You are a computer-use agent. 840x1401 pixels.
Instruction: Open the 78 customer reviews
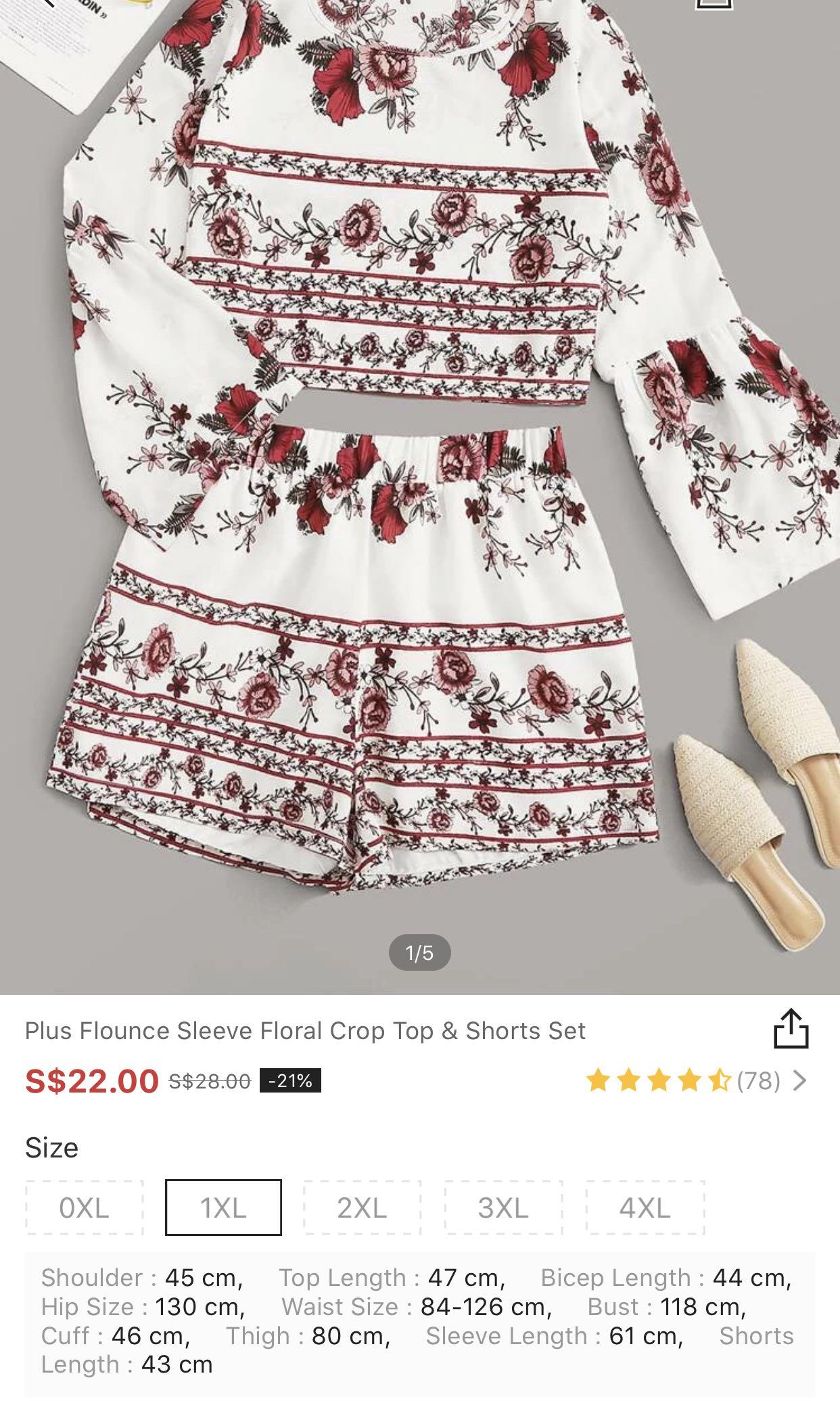[x=697, y=1081]
